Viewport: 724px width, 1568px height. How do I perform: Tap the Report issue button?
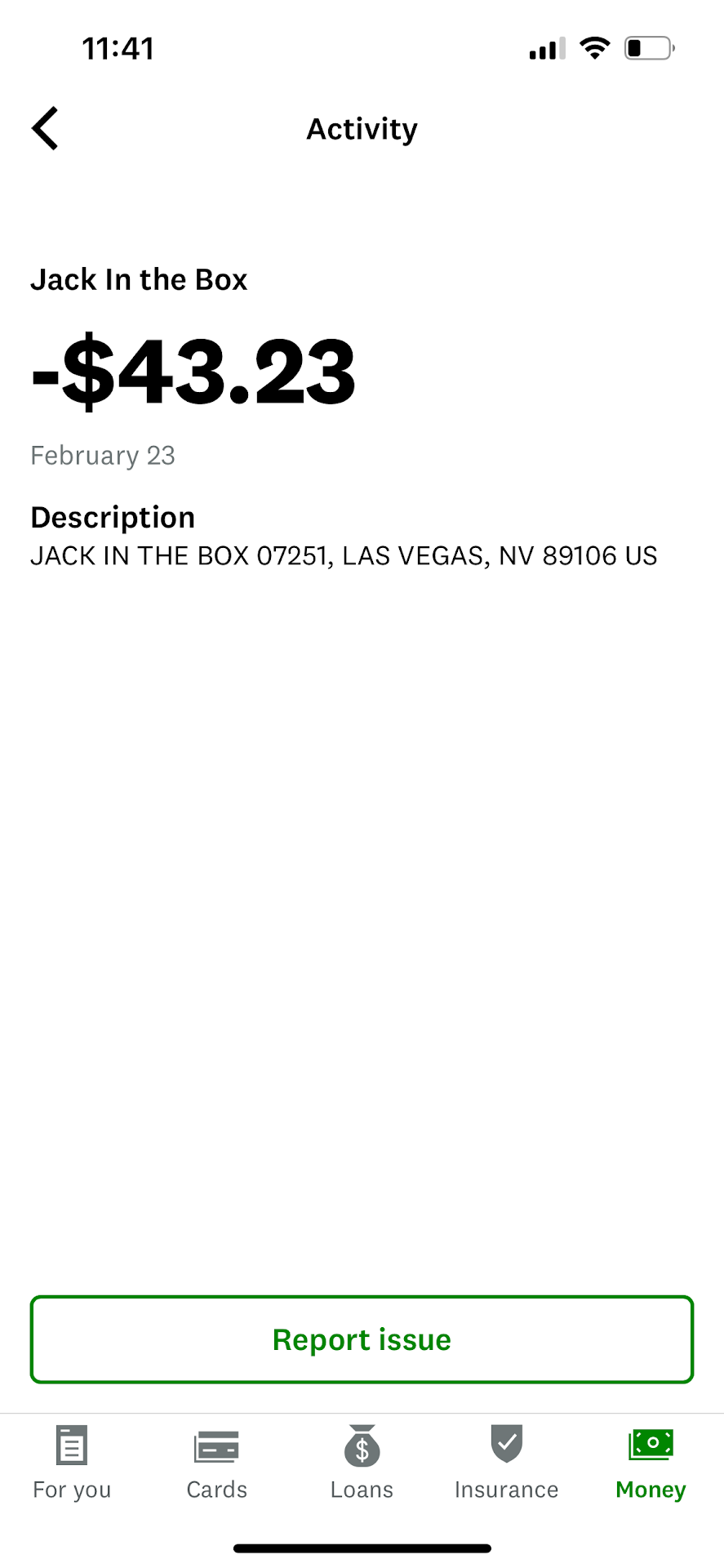[x=362, y=1339]
